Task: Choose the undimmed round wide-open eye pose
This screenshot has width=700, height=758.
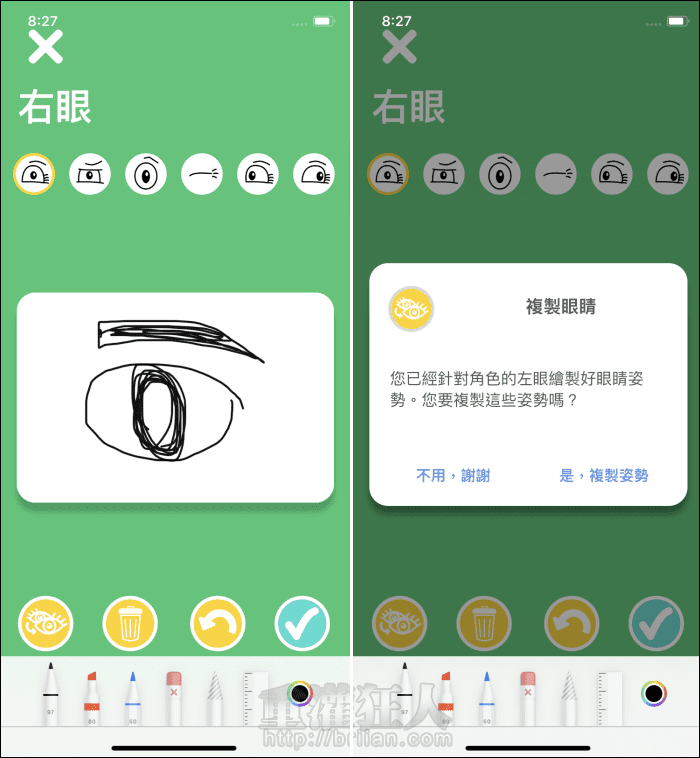Action: (145, 174)
